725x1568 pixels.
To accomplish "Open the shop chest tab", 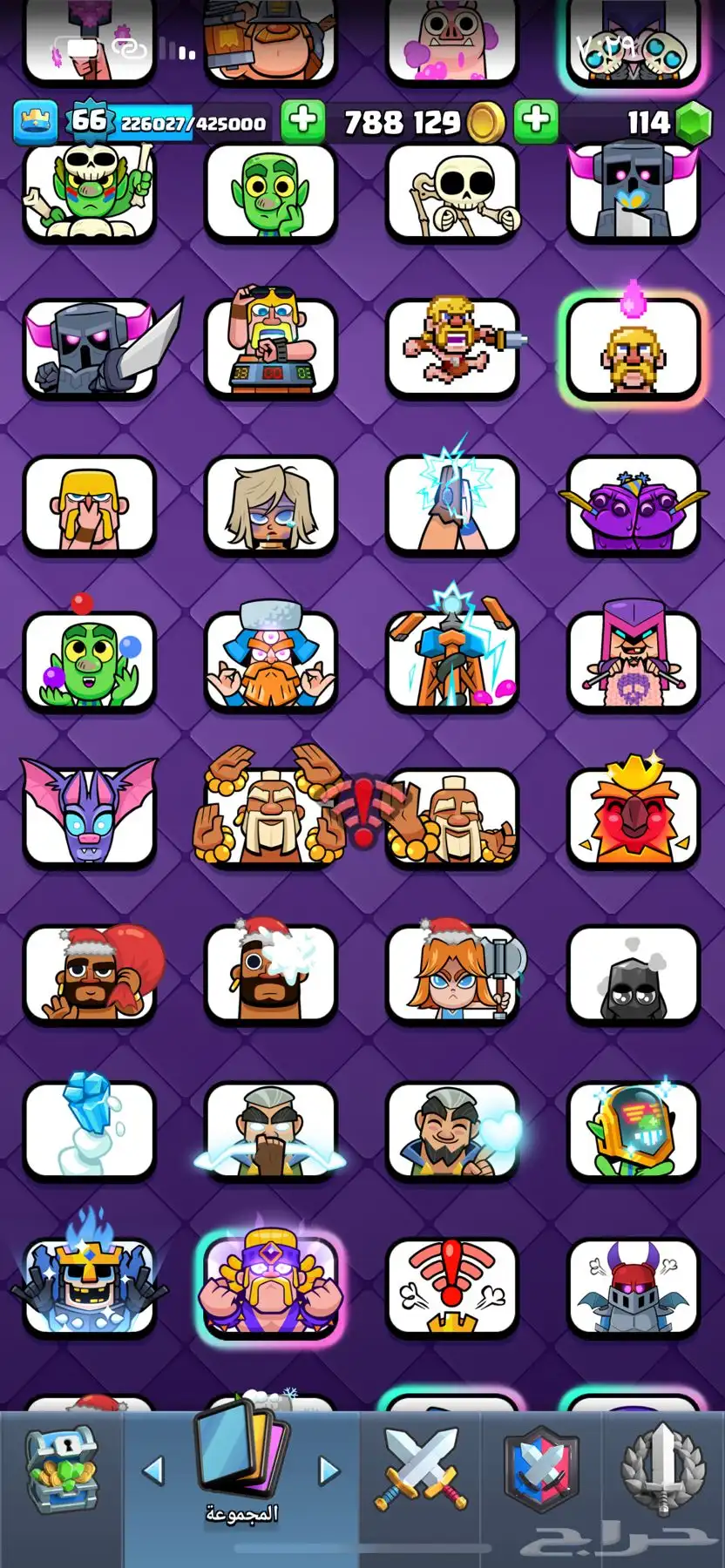I will [61, 1474].
